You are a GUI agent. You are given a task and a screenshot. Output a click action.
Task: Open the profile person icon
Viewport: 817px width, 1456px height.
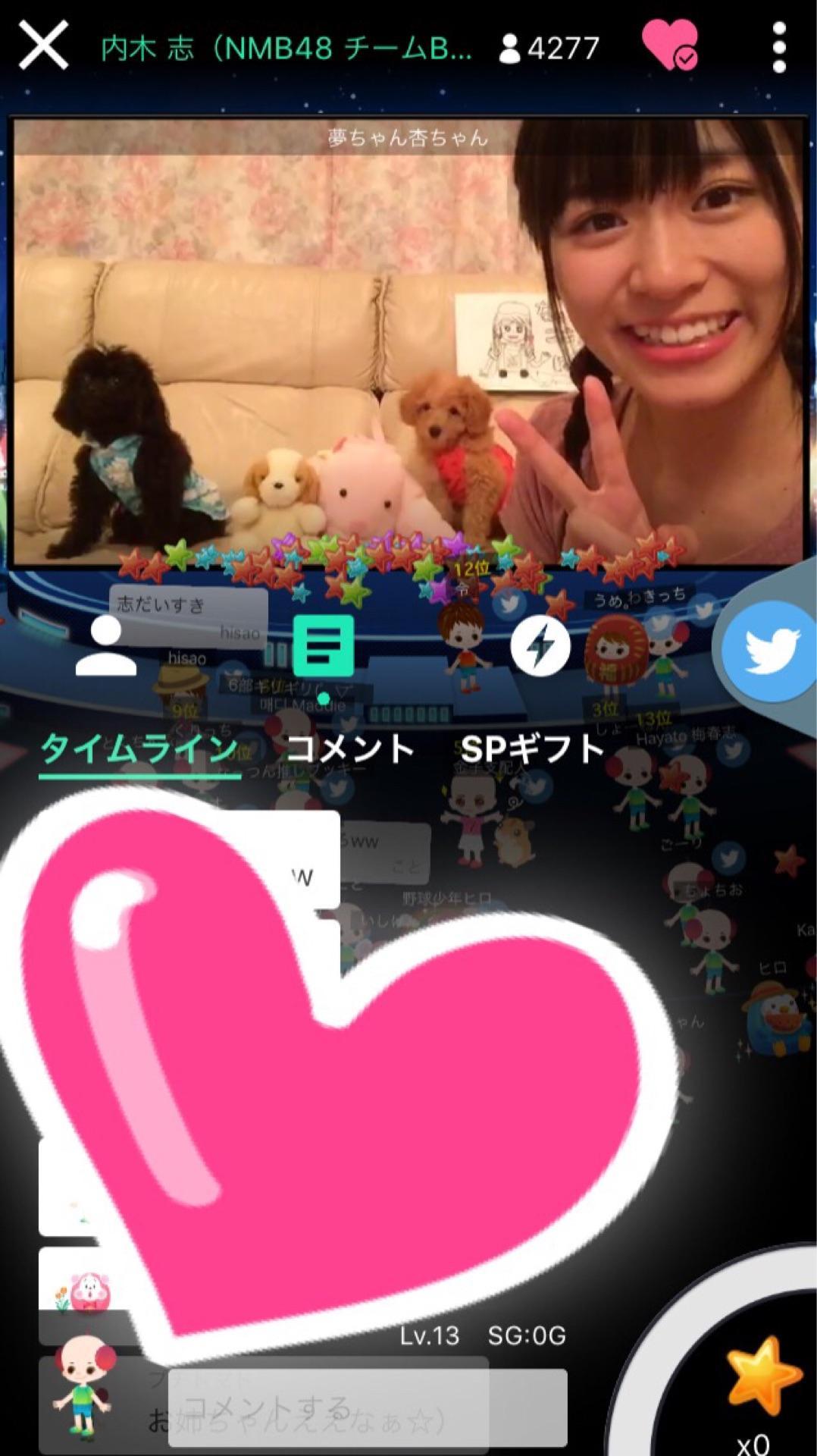tap(106, 646)
